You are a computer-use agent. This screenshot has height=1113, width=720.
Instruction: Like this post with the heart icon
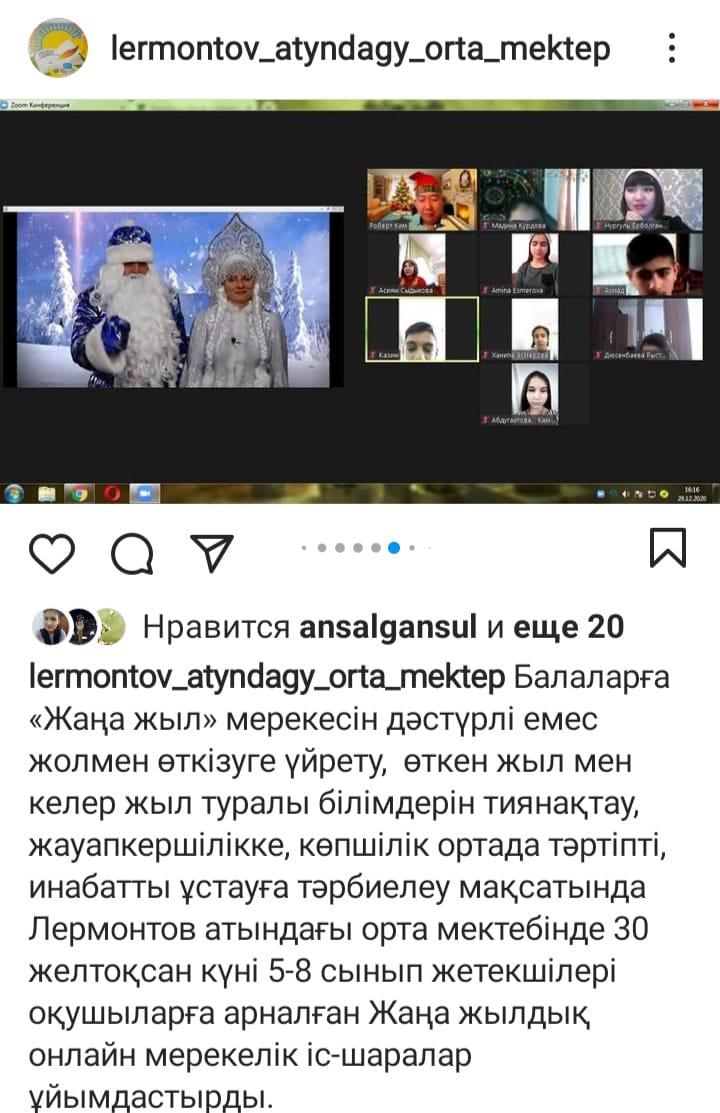tap(52, 552)
